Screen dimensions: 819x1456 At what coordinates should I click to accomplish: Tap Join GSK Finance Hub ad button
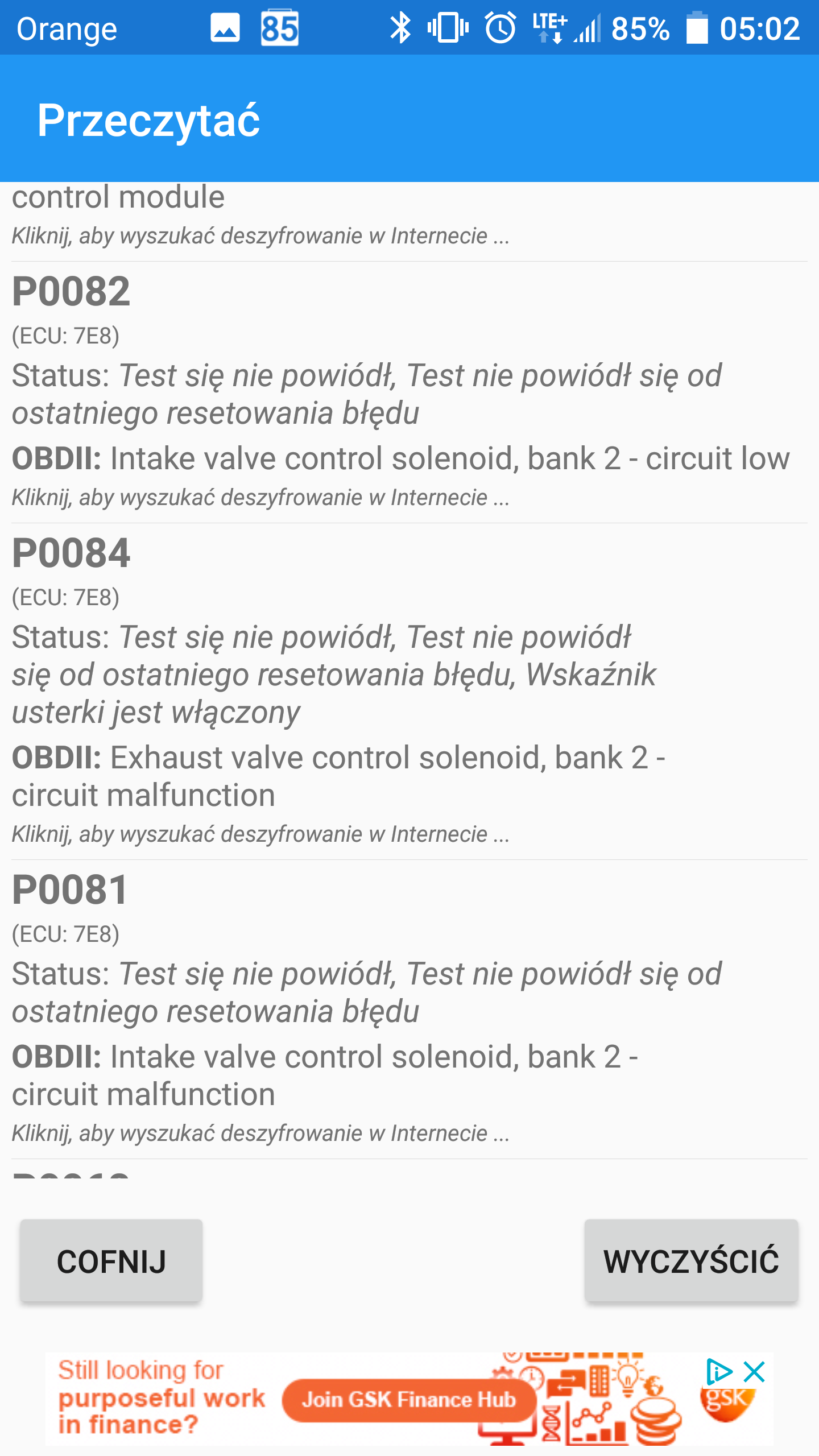pyautogui.click(x=408, y=1399)
